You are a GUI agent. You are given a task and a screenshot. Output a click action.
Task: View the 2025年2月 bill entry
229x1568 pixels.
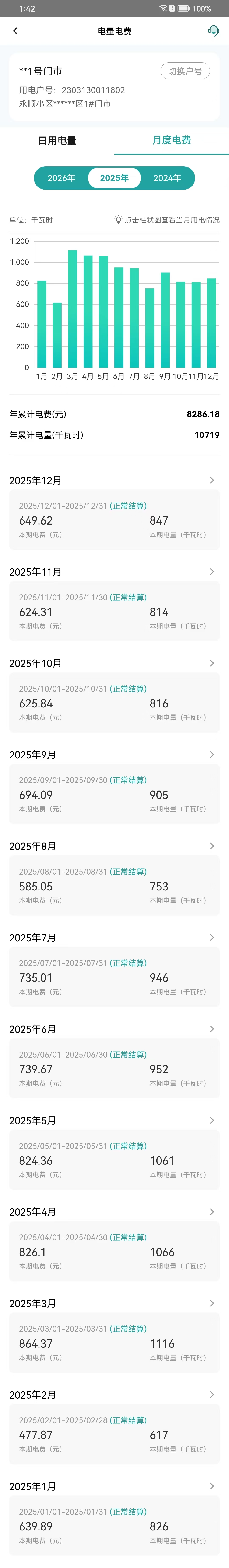[114, 1395]
